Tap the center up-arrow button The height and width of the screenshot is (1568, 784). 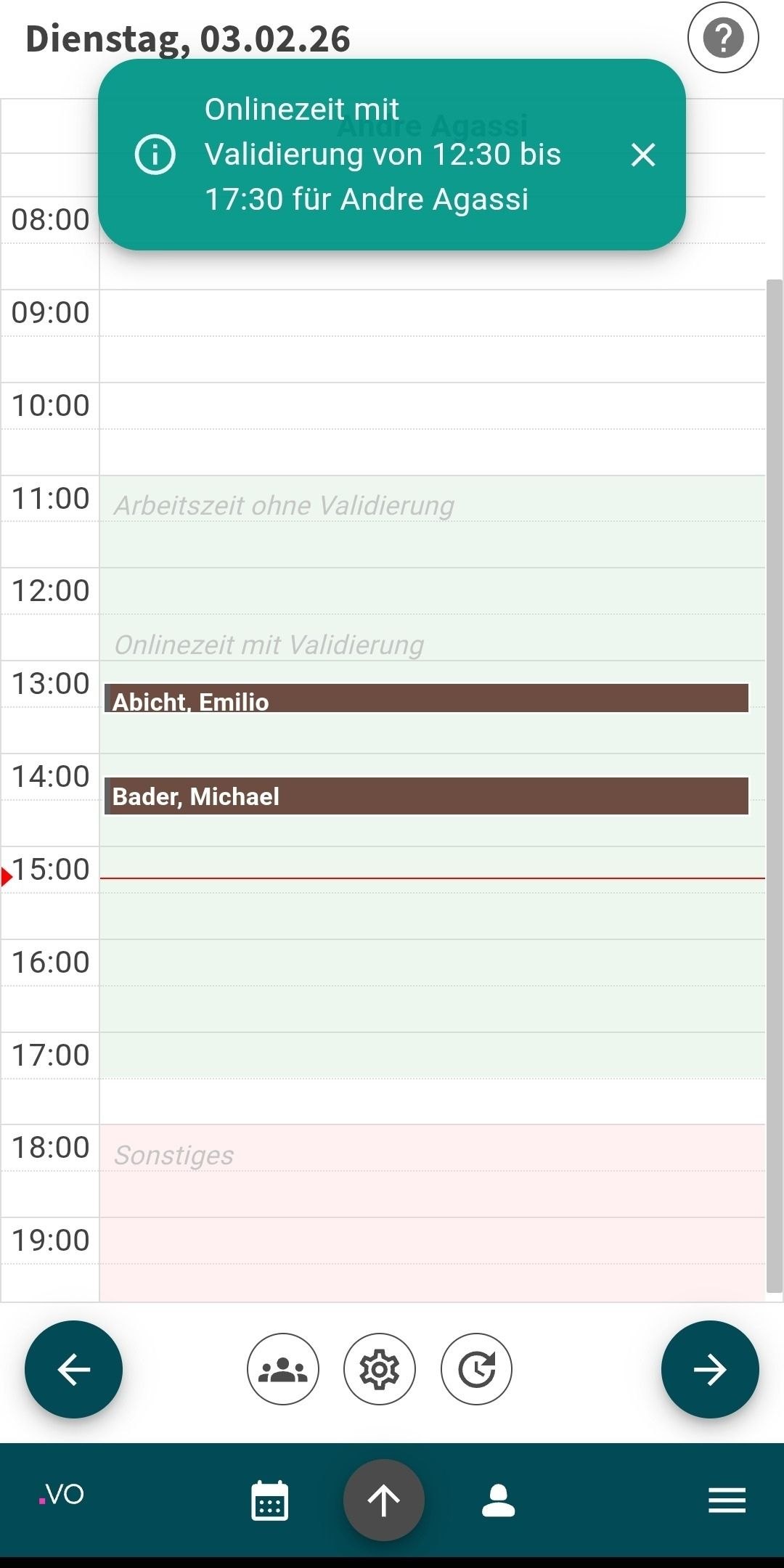point(383,1500)
